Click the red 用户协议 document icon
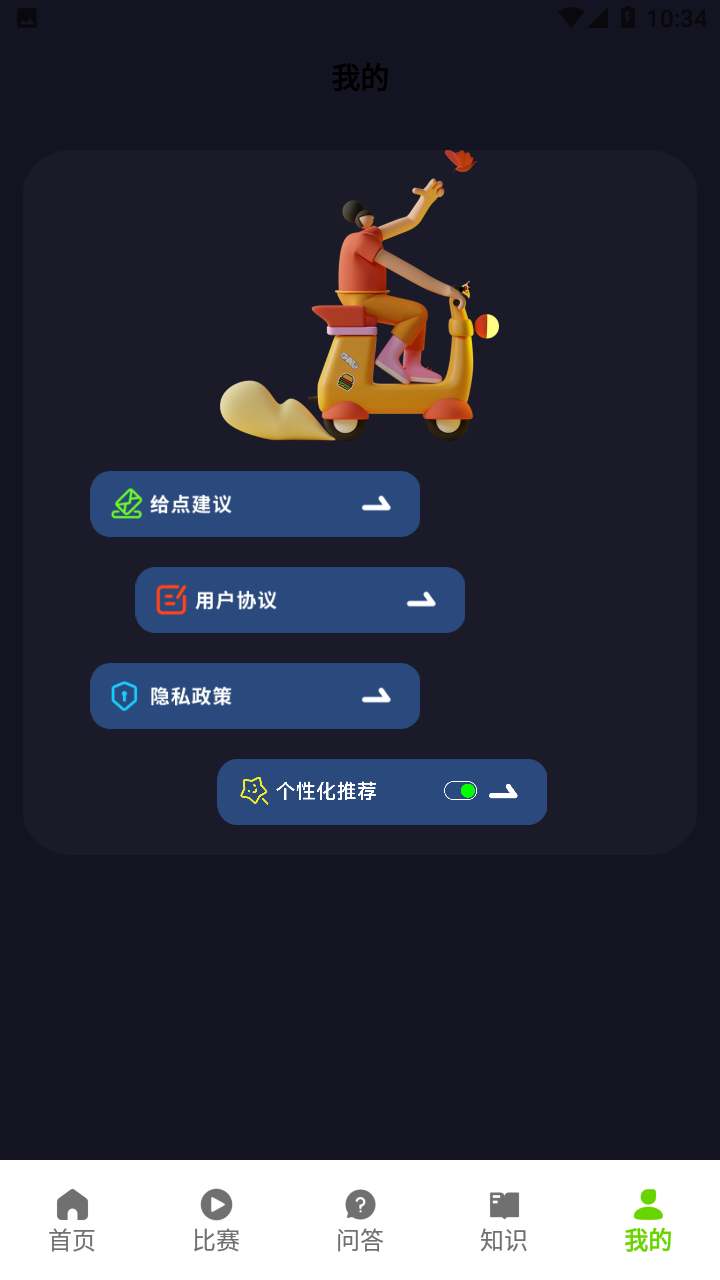Viewport: 720px width, 1280px height. (x=170, y=600)
